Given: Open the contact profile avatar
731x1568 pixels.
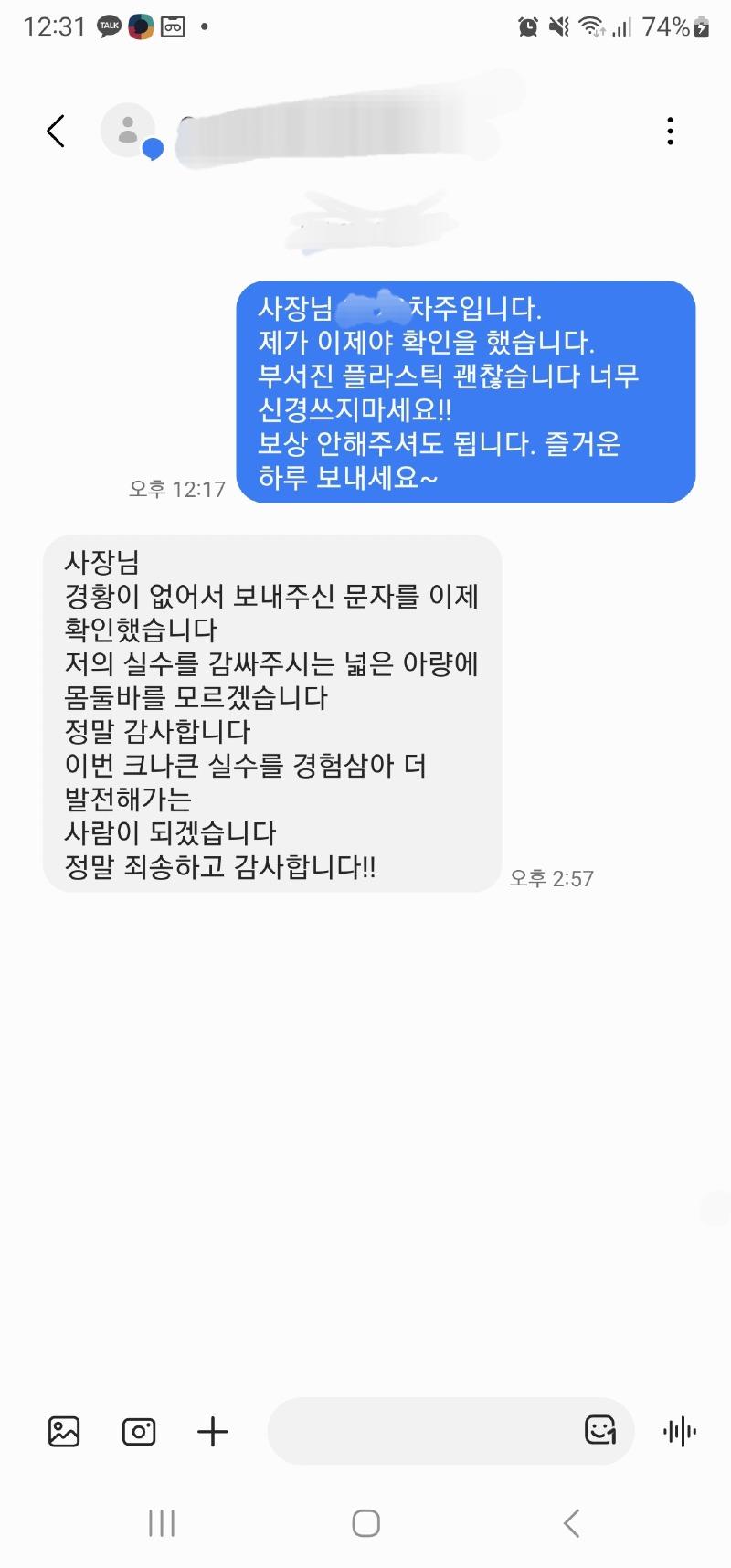Looking at the screenshot, I should tap(129, 131).
